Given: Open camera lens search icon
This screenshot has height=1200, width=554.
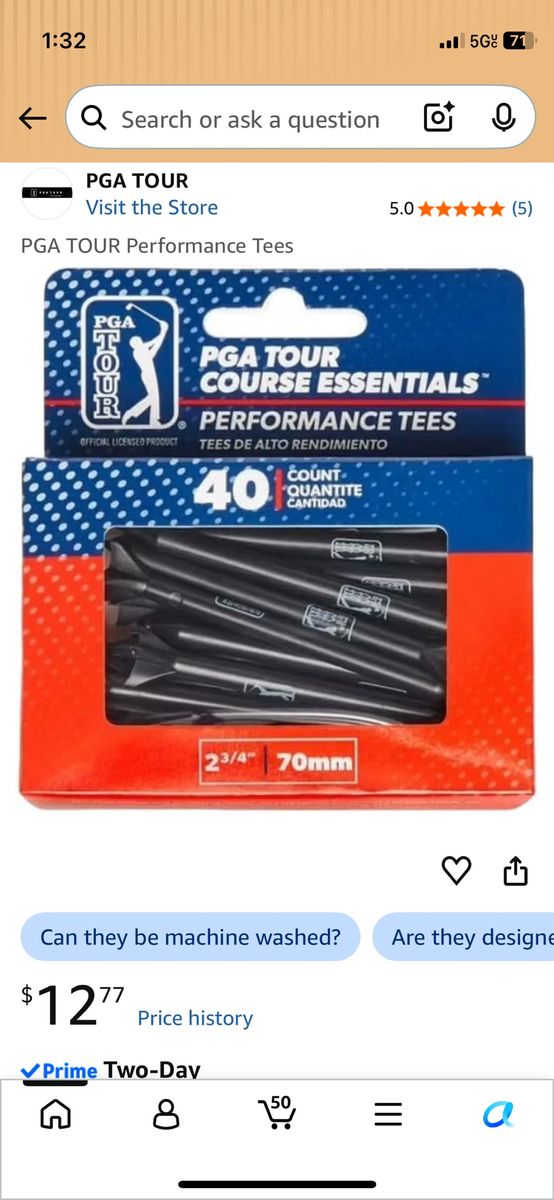Looking at the screenshot, I should [x=440, y=118].
